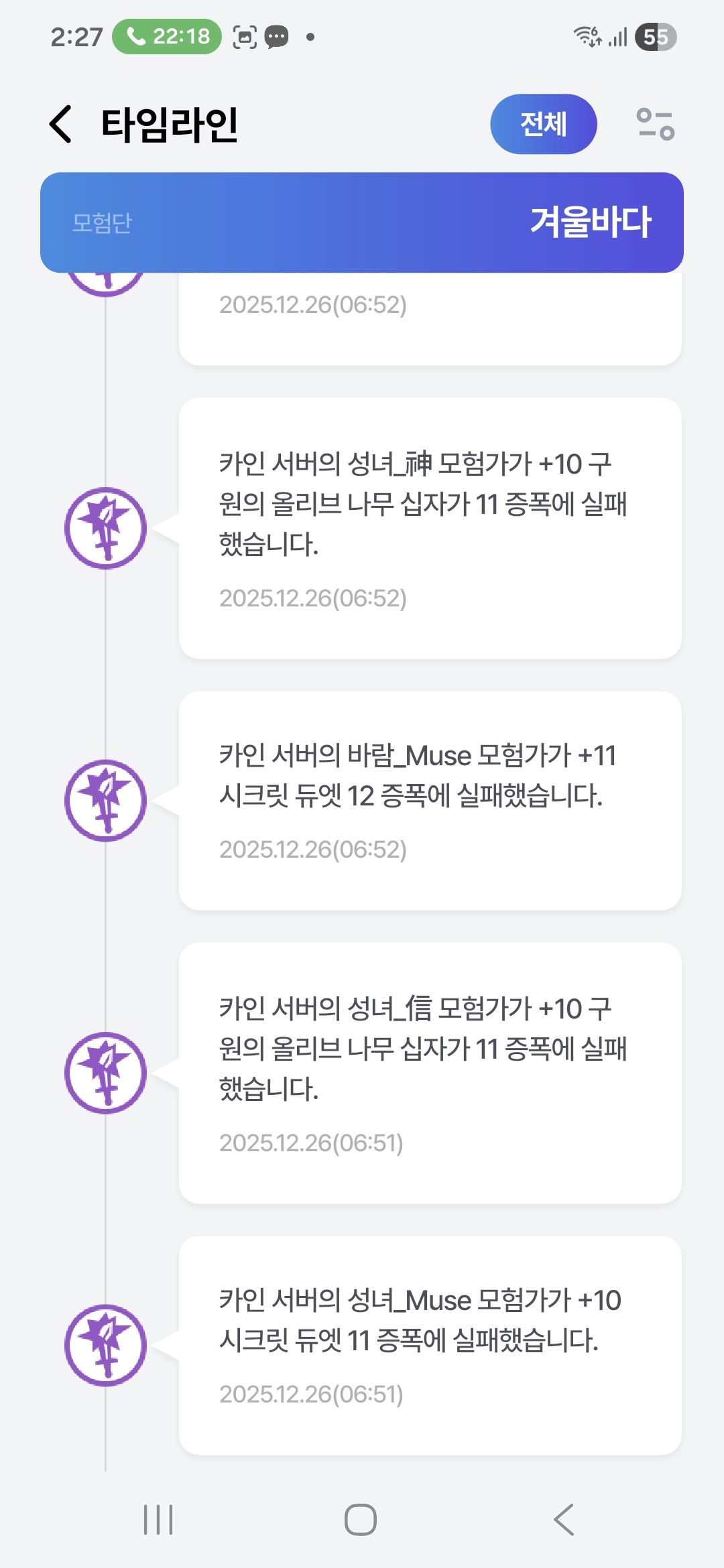This screenshot has width=724, height=1568.
Task: Tap the 전체 filter button
Action: [543, 124]
